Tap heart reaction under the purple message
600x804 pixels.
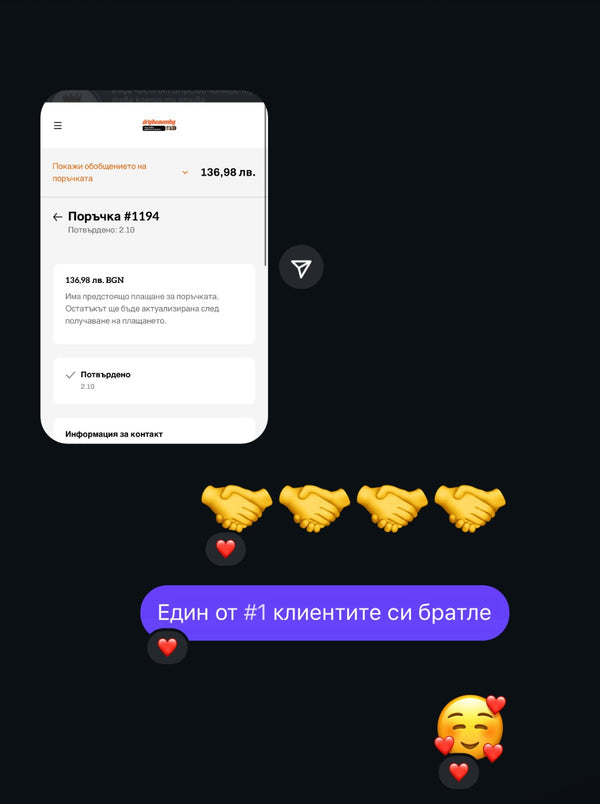click(167, 647)
